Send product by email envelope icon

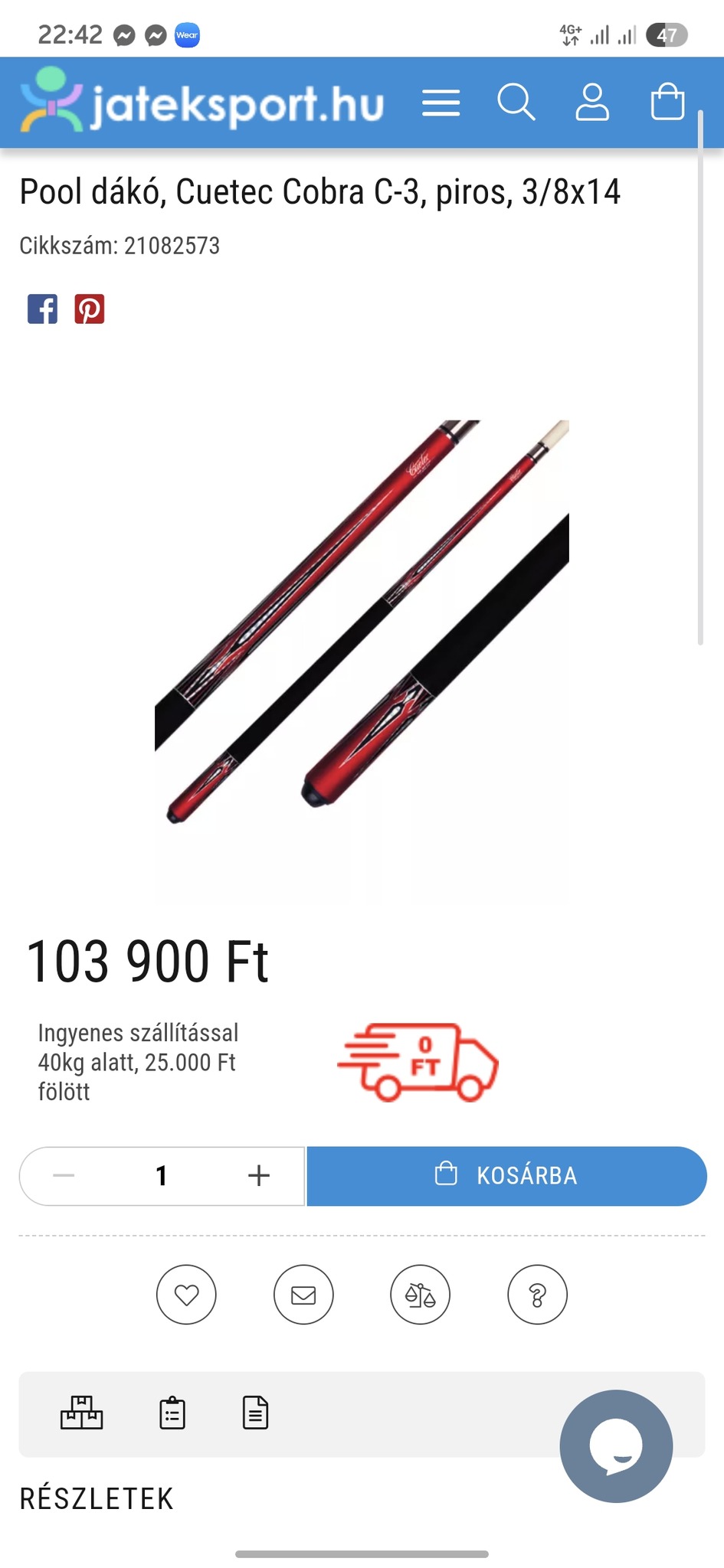pos(303,1295)
